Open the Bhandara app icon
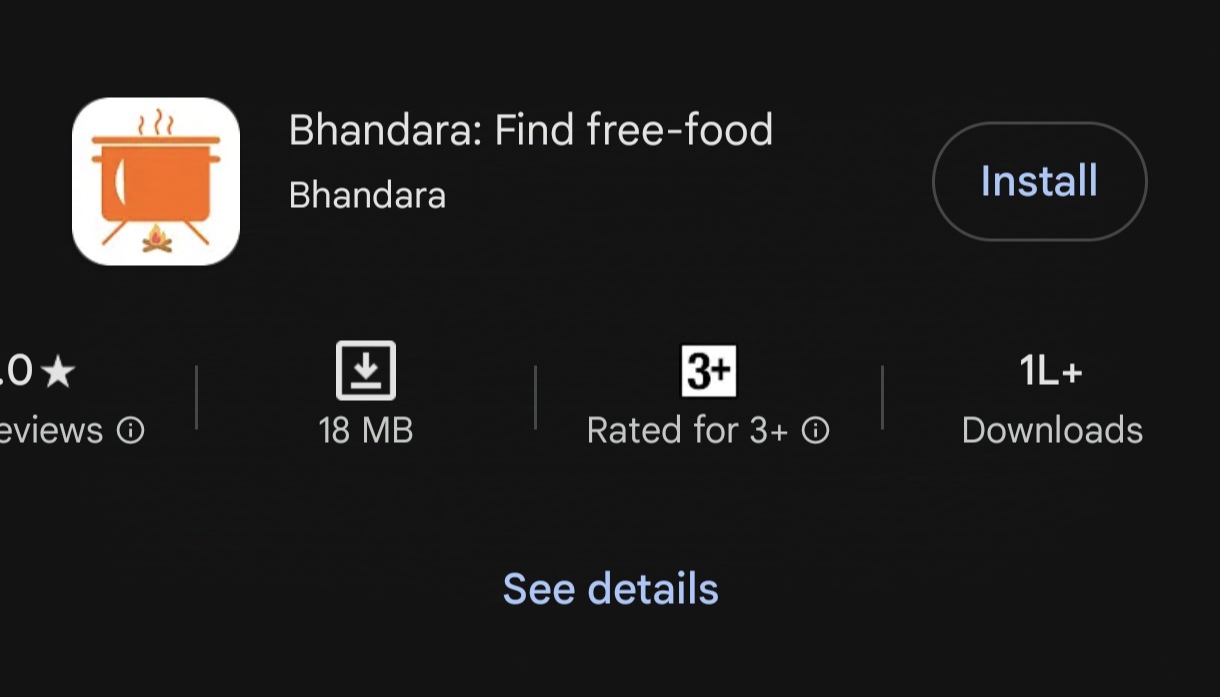This screenshot has height=697, width=1220. tap(156, 181)
